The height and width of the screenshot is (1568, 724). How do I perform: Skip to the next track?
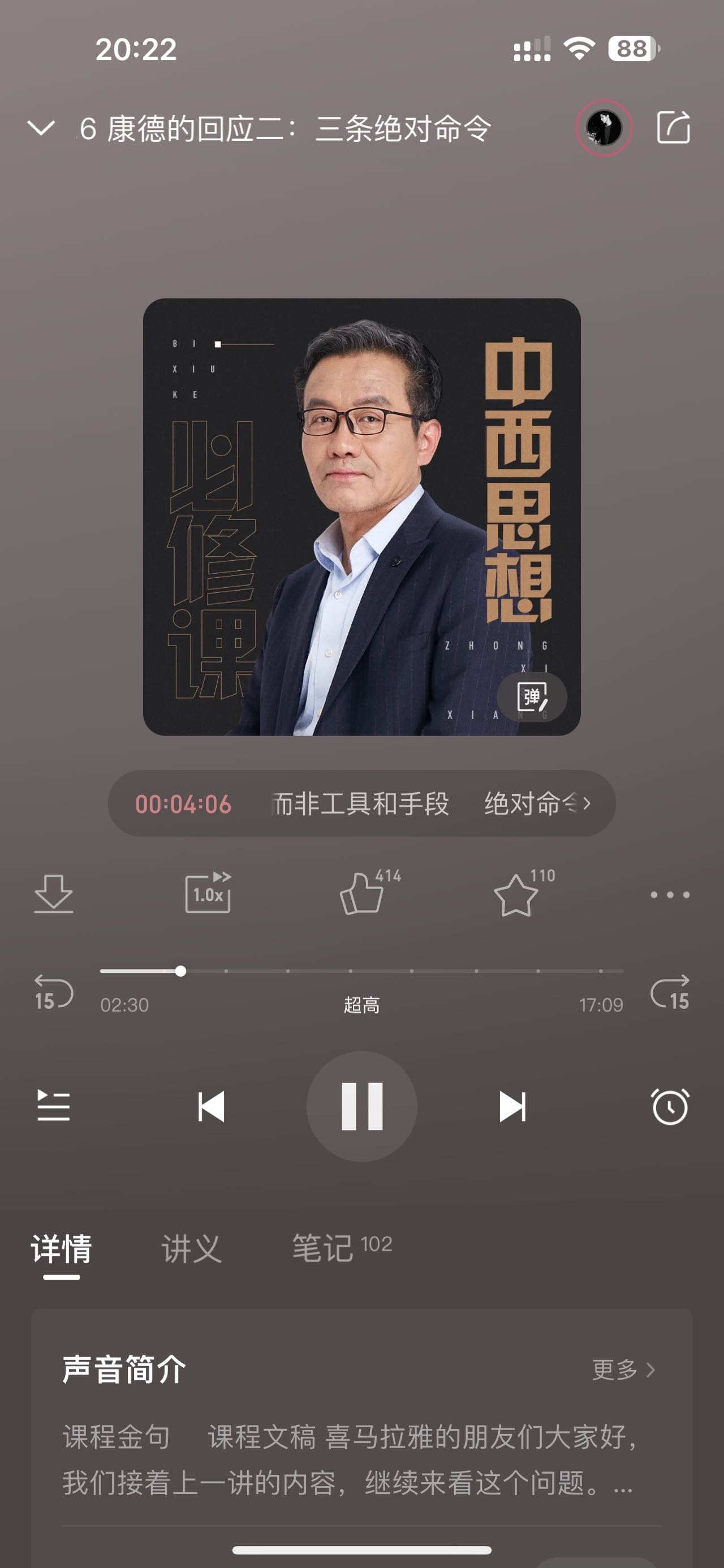515,1108
